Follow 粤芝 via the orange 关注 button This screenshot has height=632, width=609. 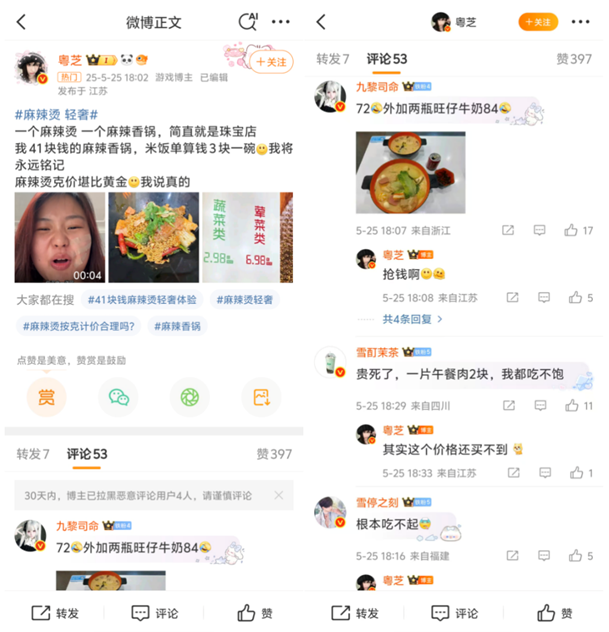(538, 22)
